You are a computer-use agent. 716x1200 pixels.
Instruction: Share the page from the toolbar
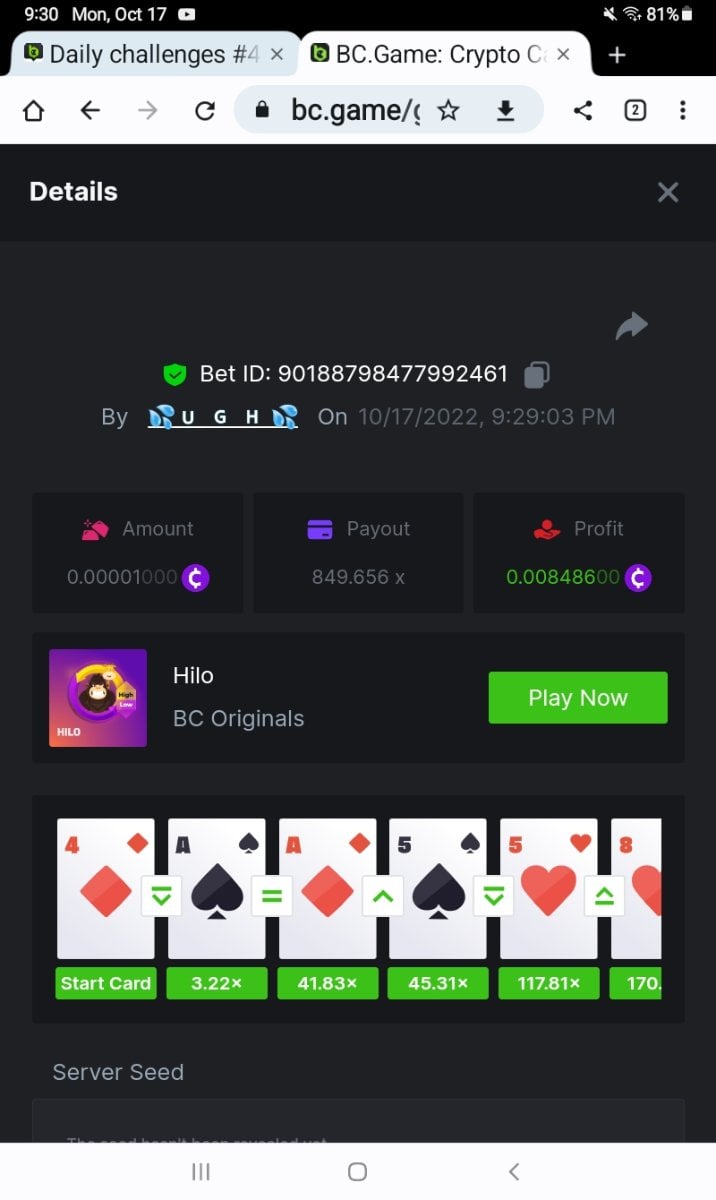point(583,110)
